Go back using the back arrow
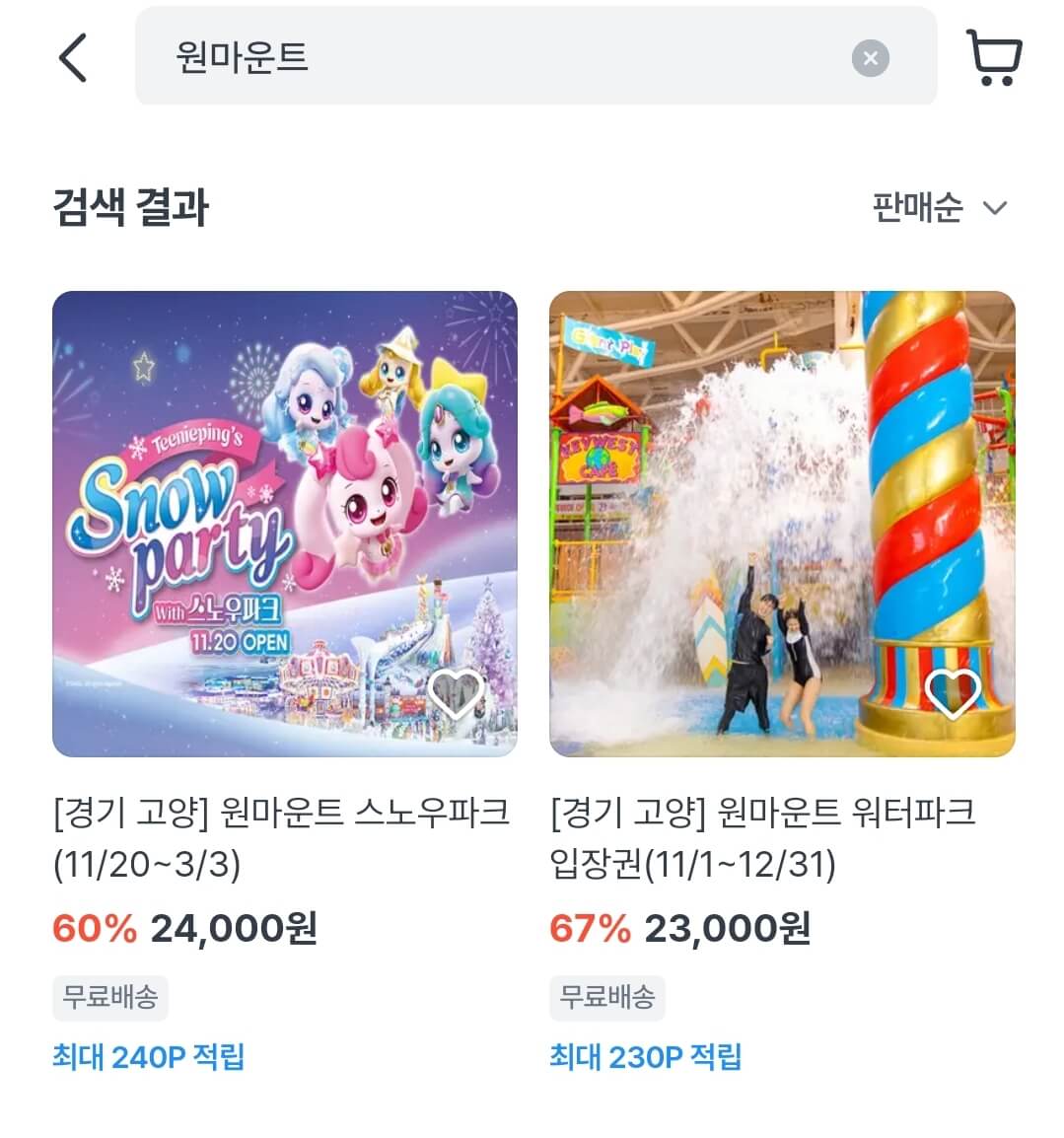This screenshot has width=1064, height=1138. coord(71,57)
